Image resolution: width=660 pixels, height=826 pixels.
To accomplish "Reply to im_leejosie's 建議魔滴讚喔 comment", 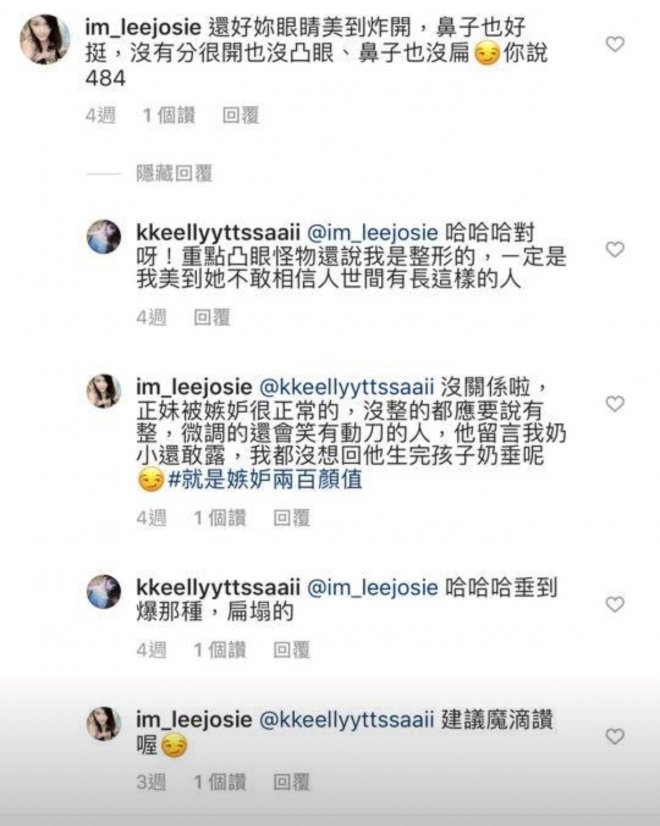I will pos(291,783).
